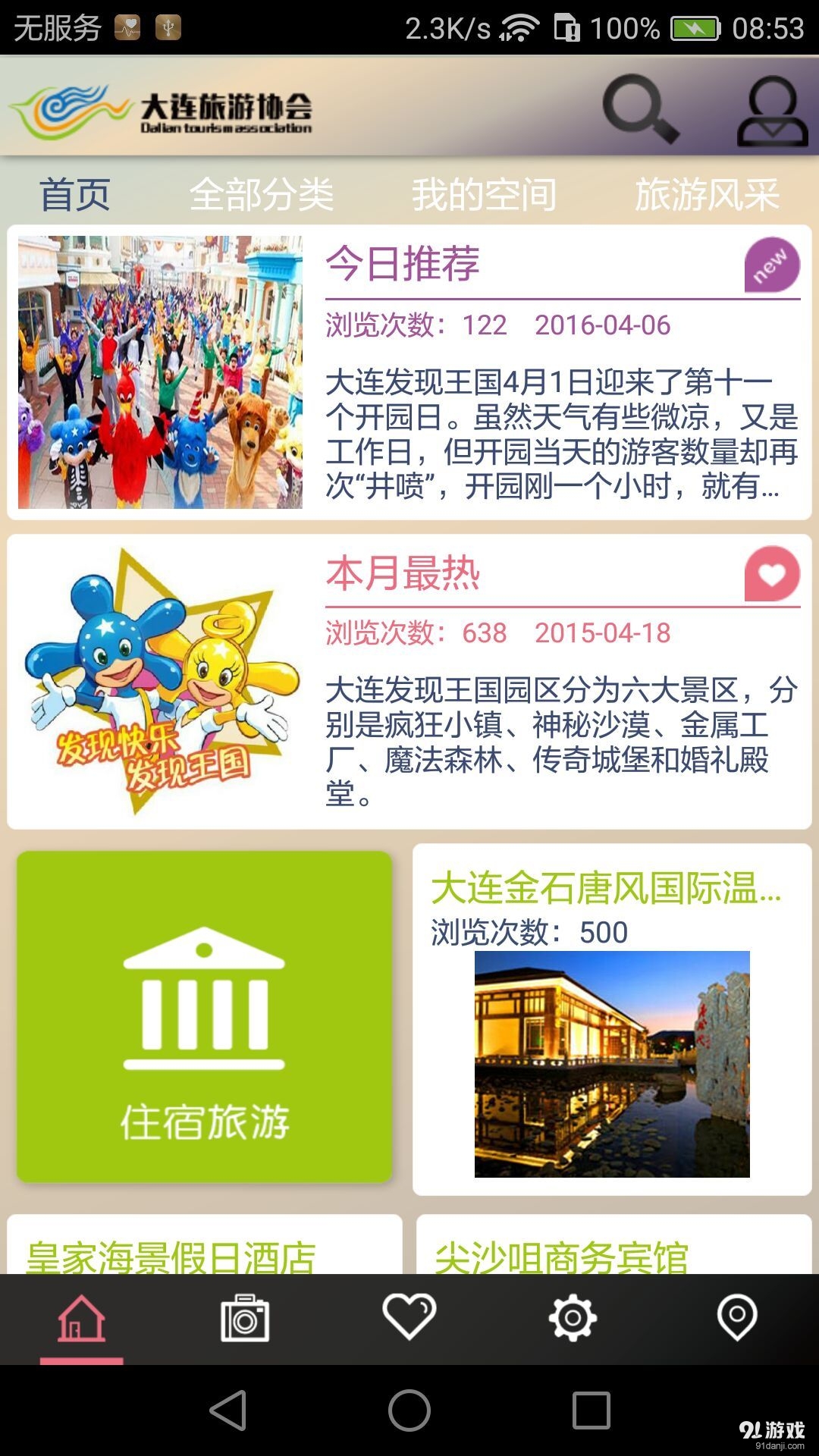Tap the 'new' badge on 今日推荐 card
Screen dimensions: 819x1456
(773, 265)
